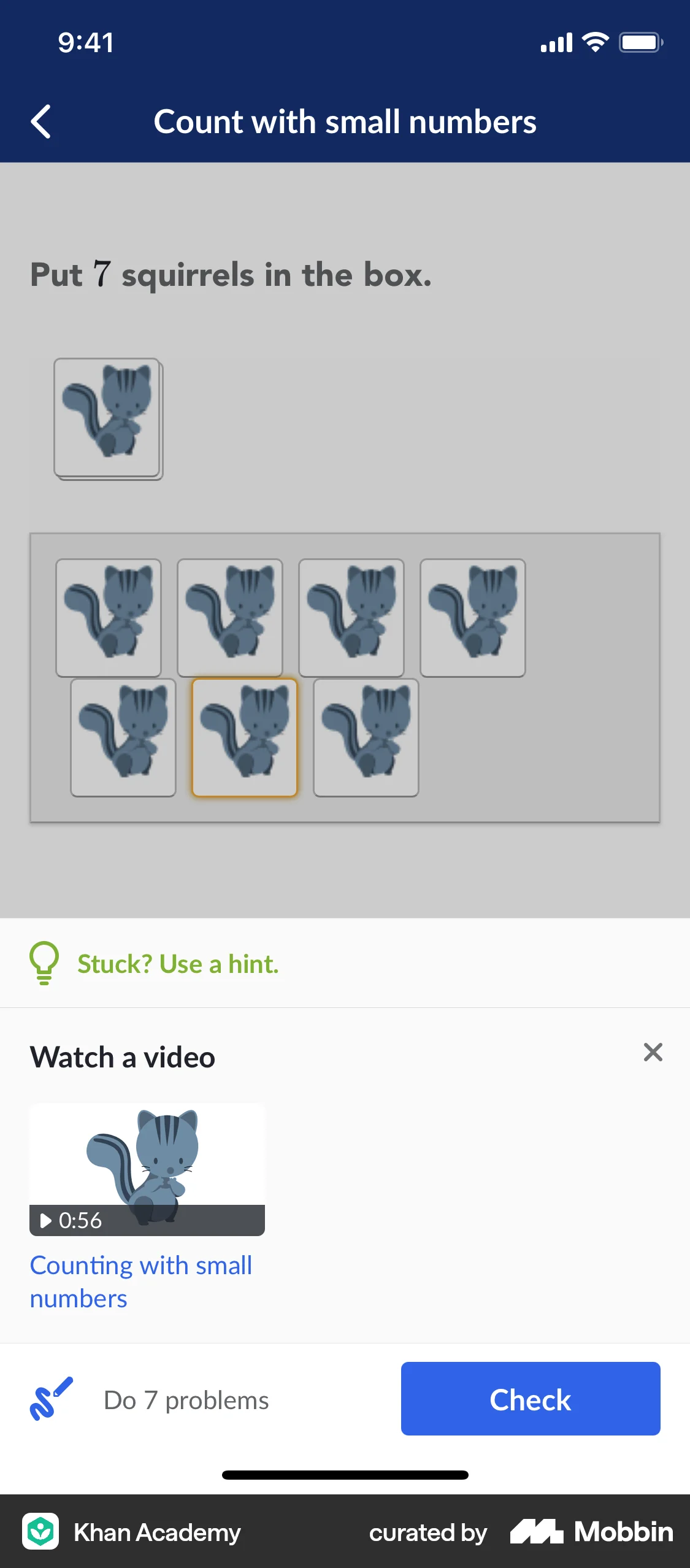Tap the Wi-Fi icon in the status bar
Screen dimensions: 690x1568
[x=594, y=42]
